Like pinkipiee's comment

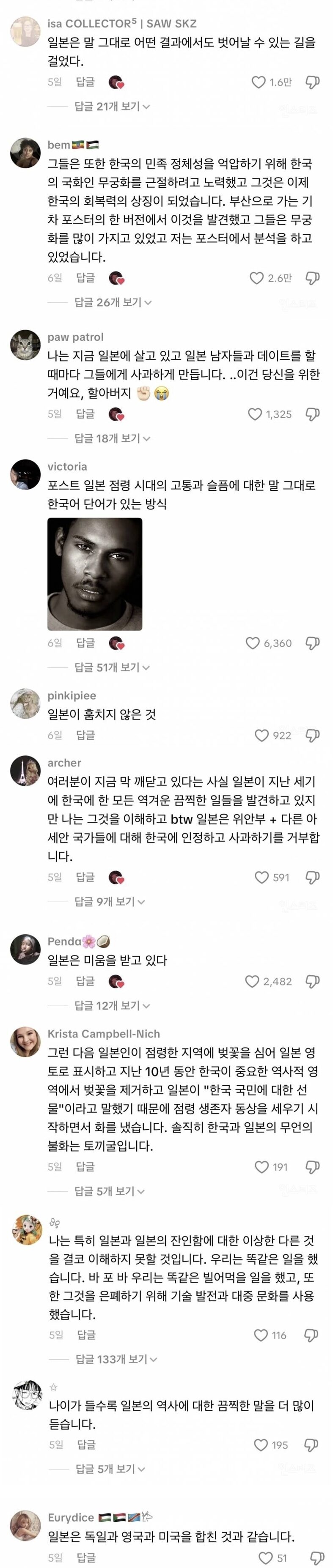pos(262,736)
